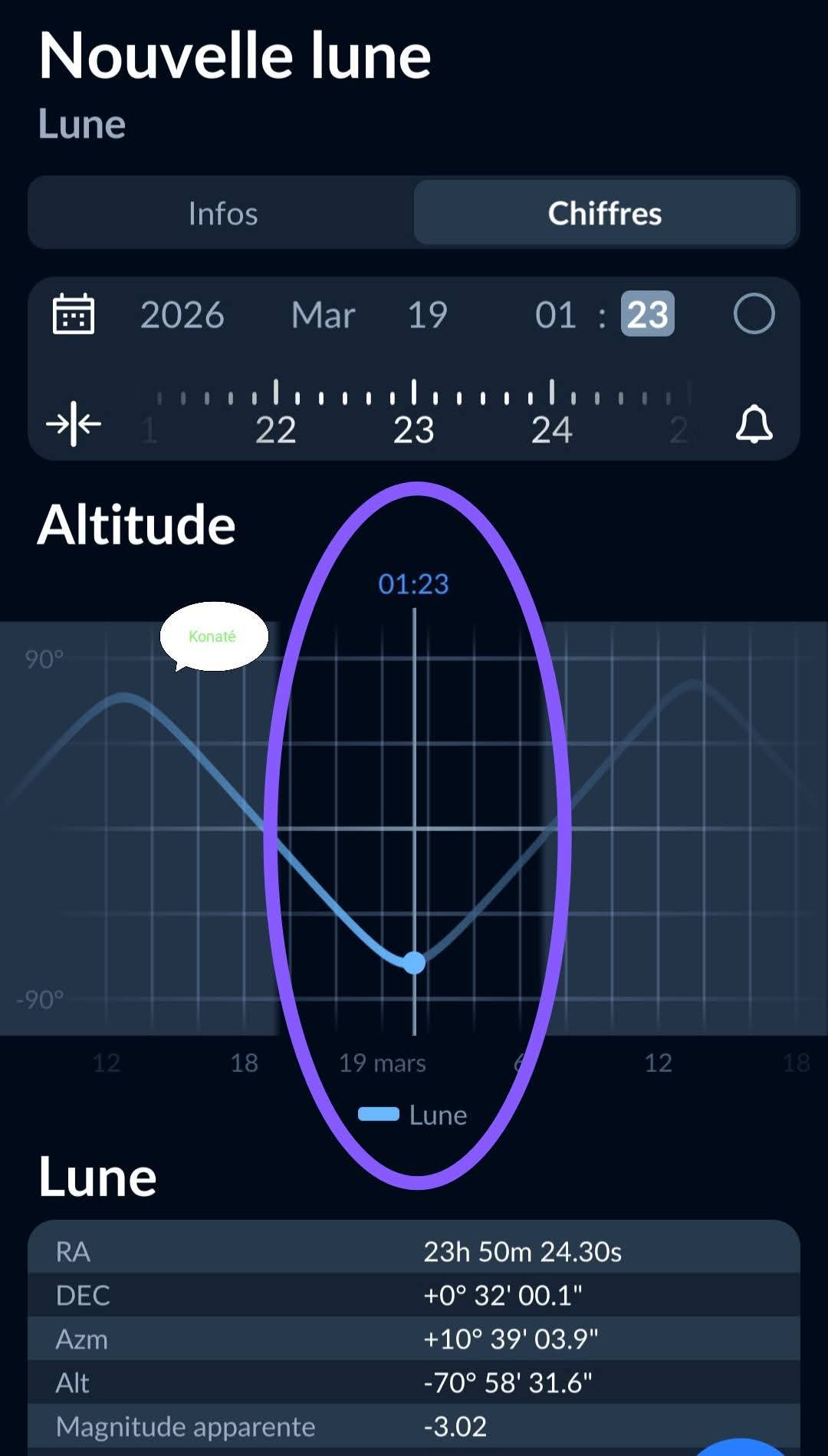Select the Chiffres tab
The image size is (828, 1456).
[604, 213]
